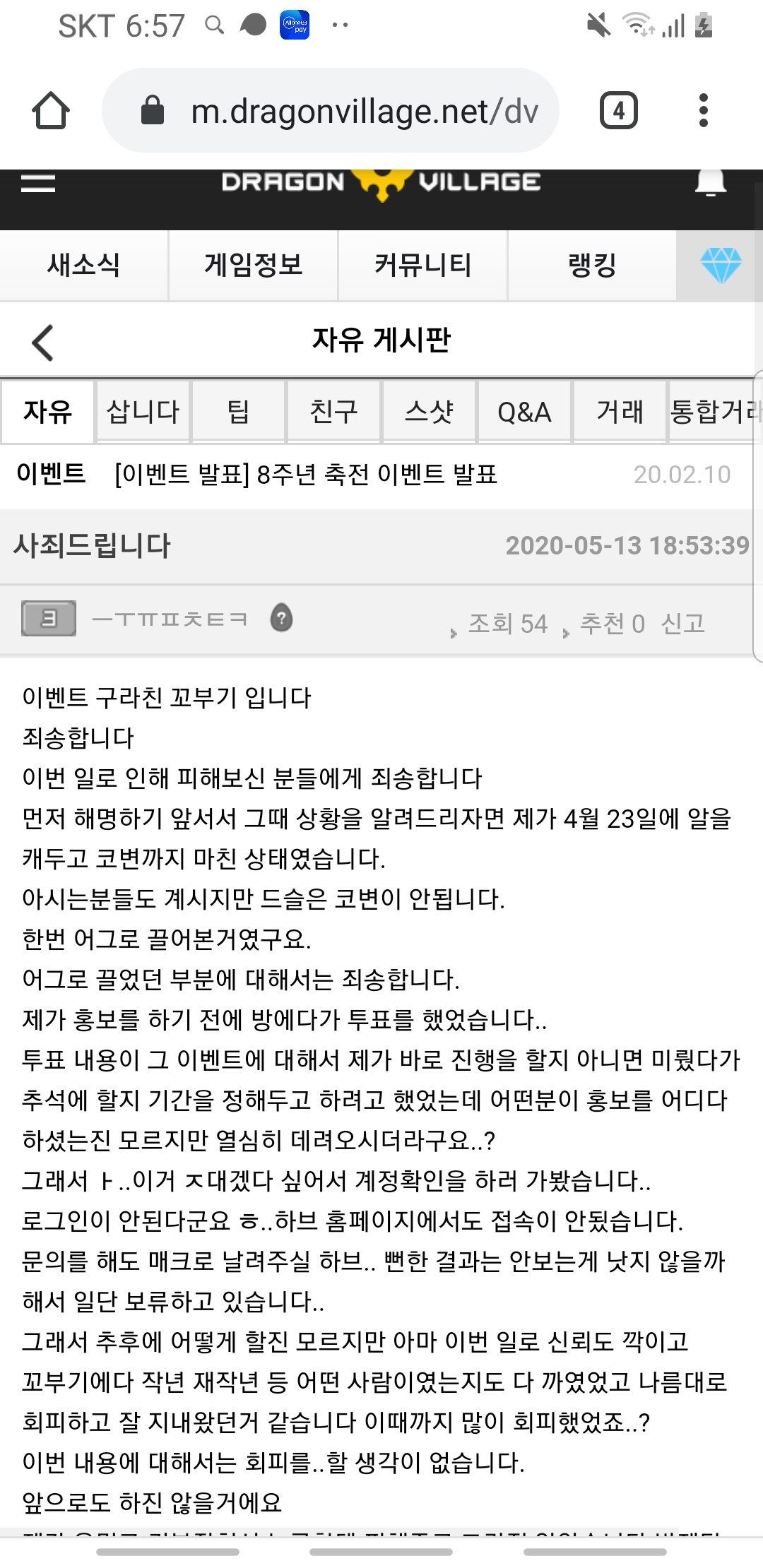Open the 8주년 축전 이벤트 발표 notice

[306, 475]
